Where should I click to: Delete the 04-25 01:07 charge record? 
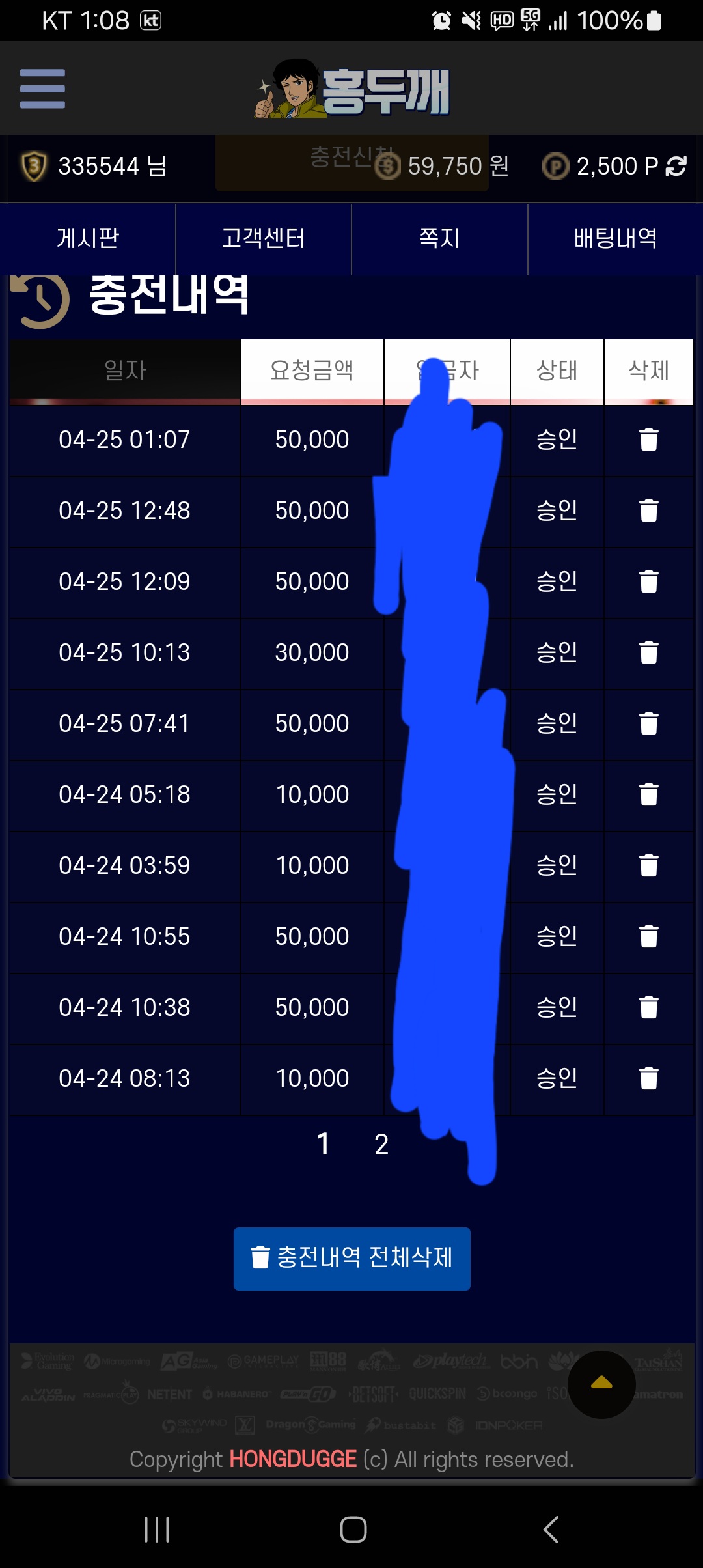tap(649, 440)
